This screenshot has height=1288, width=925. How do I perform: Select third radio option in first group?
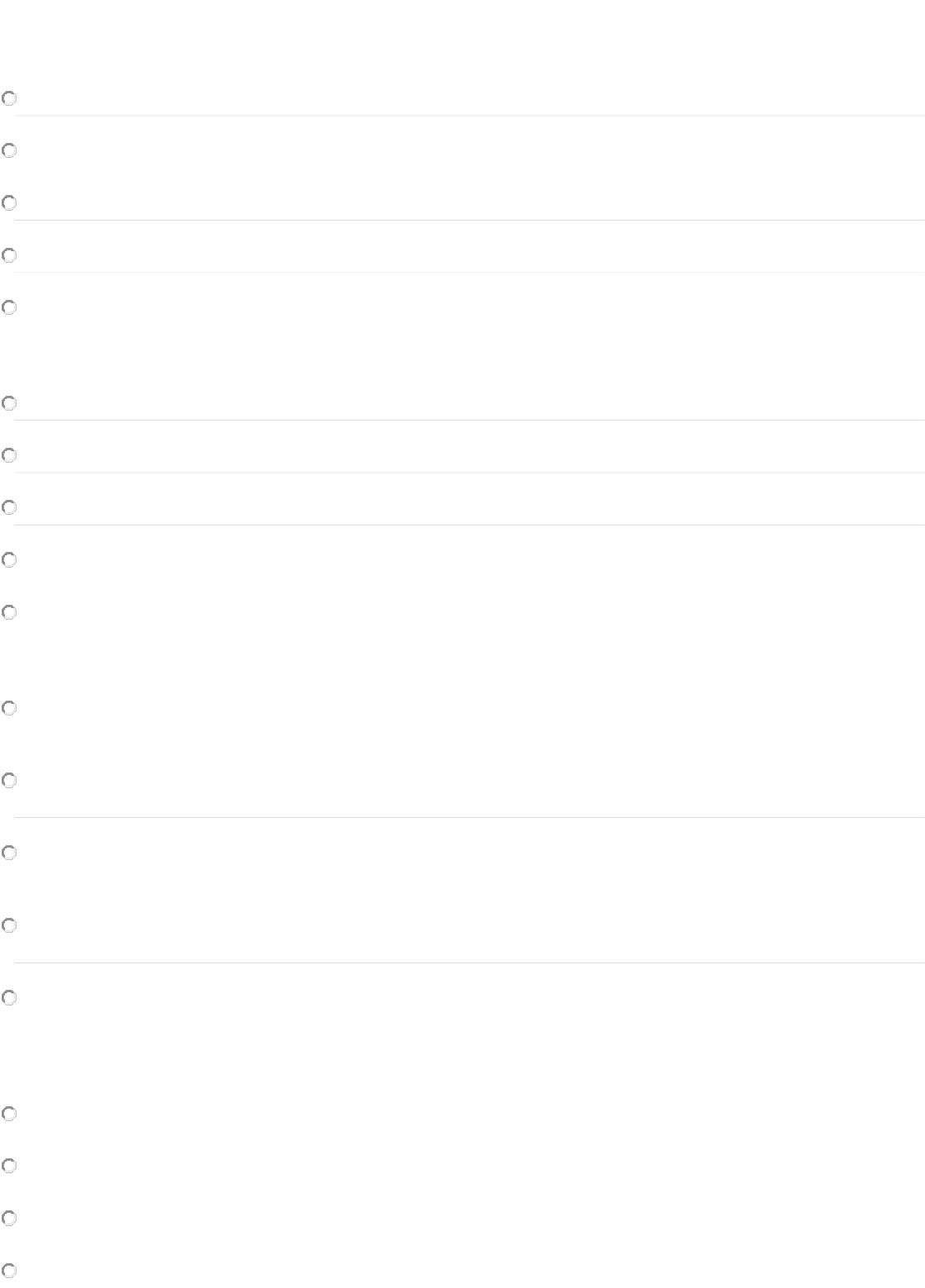pos(9,202)
